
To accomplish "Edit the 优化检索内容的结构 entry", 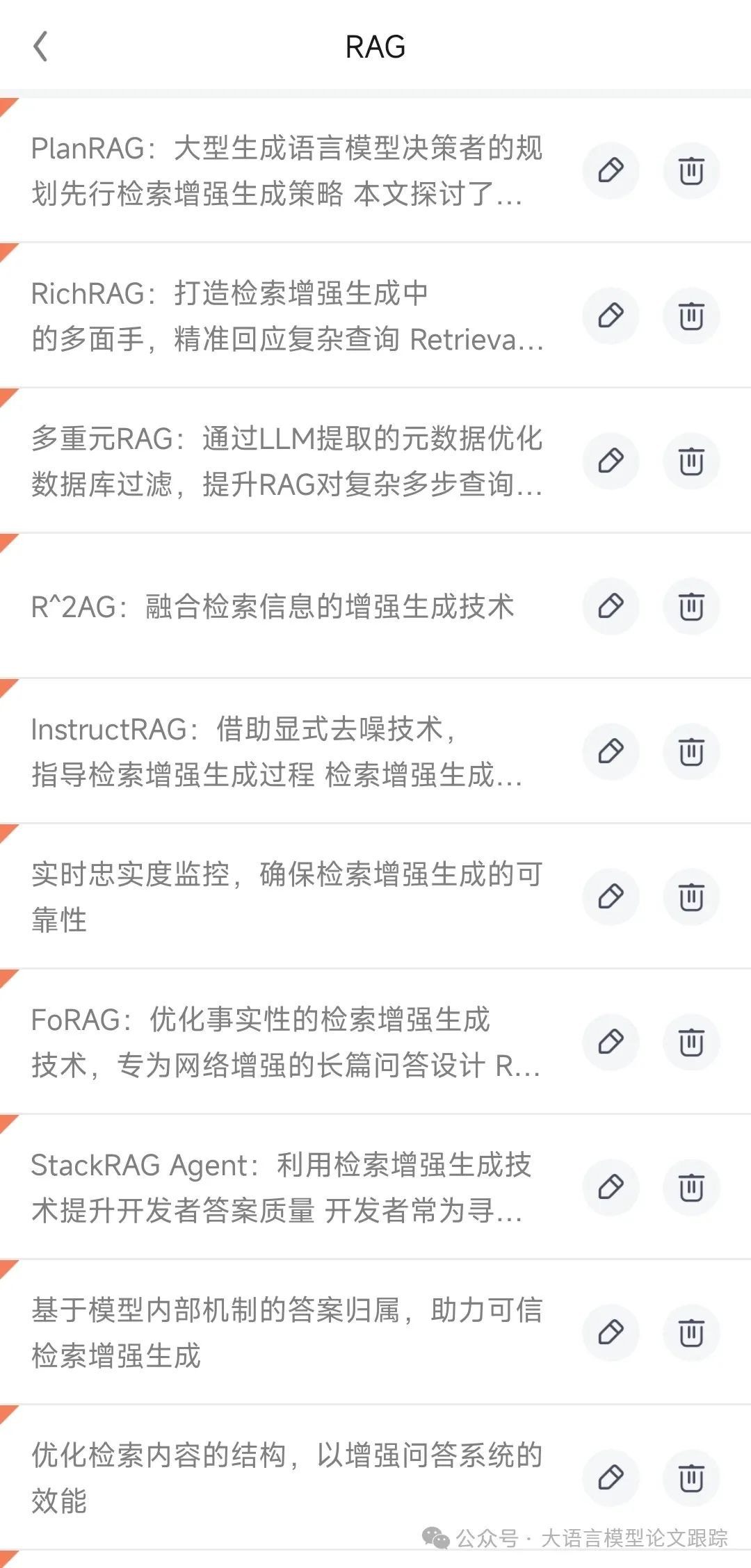I will (x=611, y=1478).
